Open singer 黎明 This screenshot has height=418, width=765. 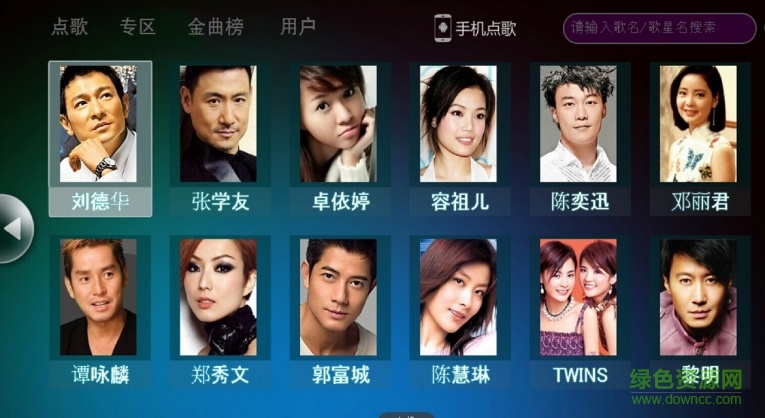(x=699, y=308)
